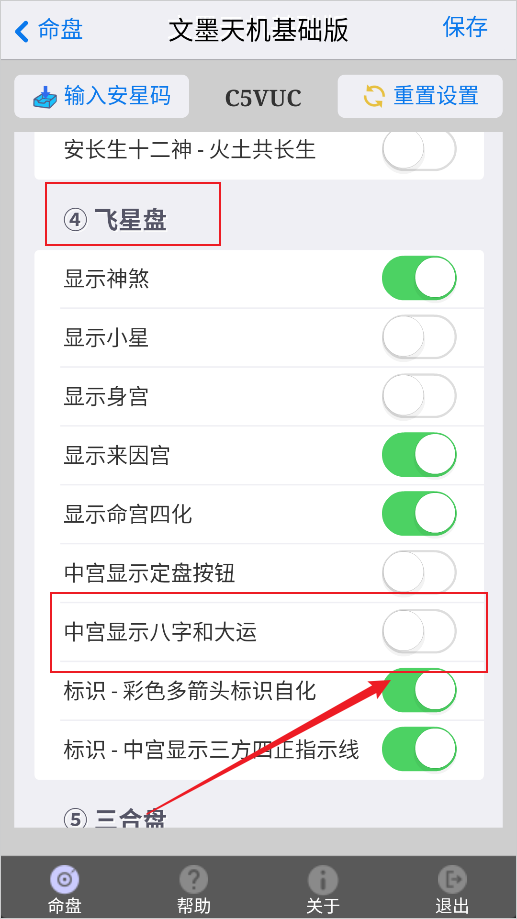Image resolution: width=517 pixels, height=919 pixels.
Task: Open the 帮助 tab
Action: click(x=193, y=889)
